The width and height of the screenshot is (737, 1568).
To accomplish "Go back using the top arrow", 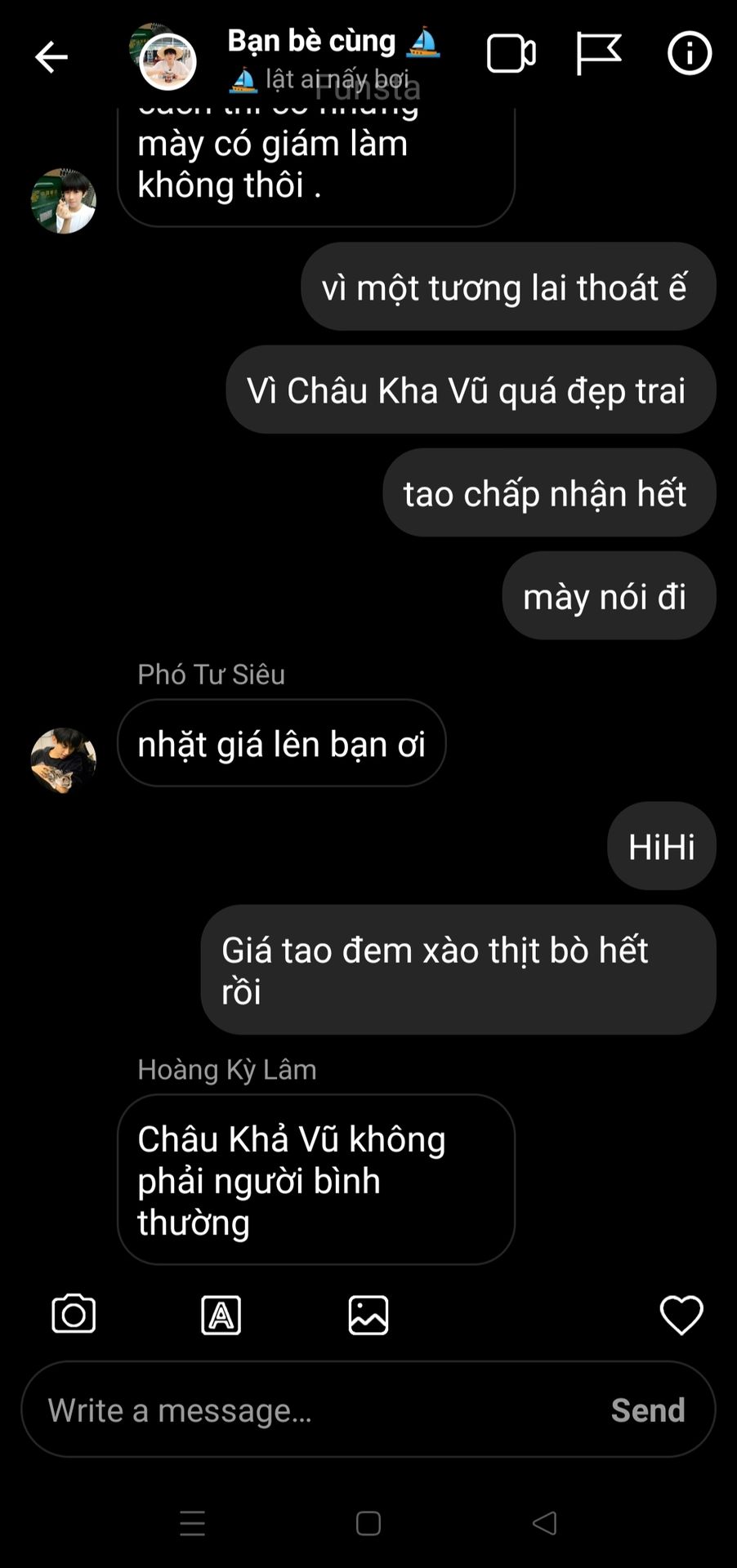I will click(51, 57).
